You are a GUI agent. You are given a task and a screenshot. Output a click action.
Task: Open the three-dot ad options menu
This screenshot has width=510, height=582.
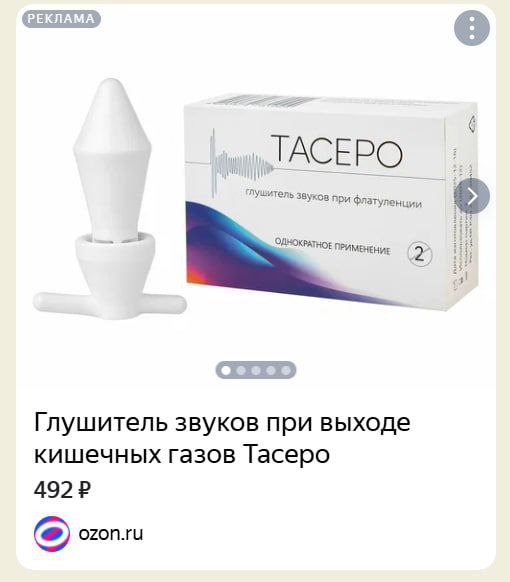(x=472, y=28)
